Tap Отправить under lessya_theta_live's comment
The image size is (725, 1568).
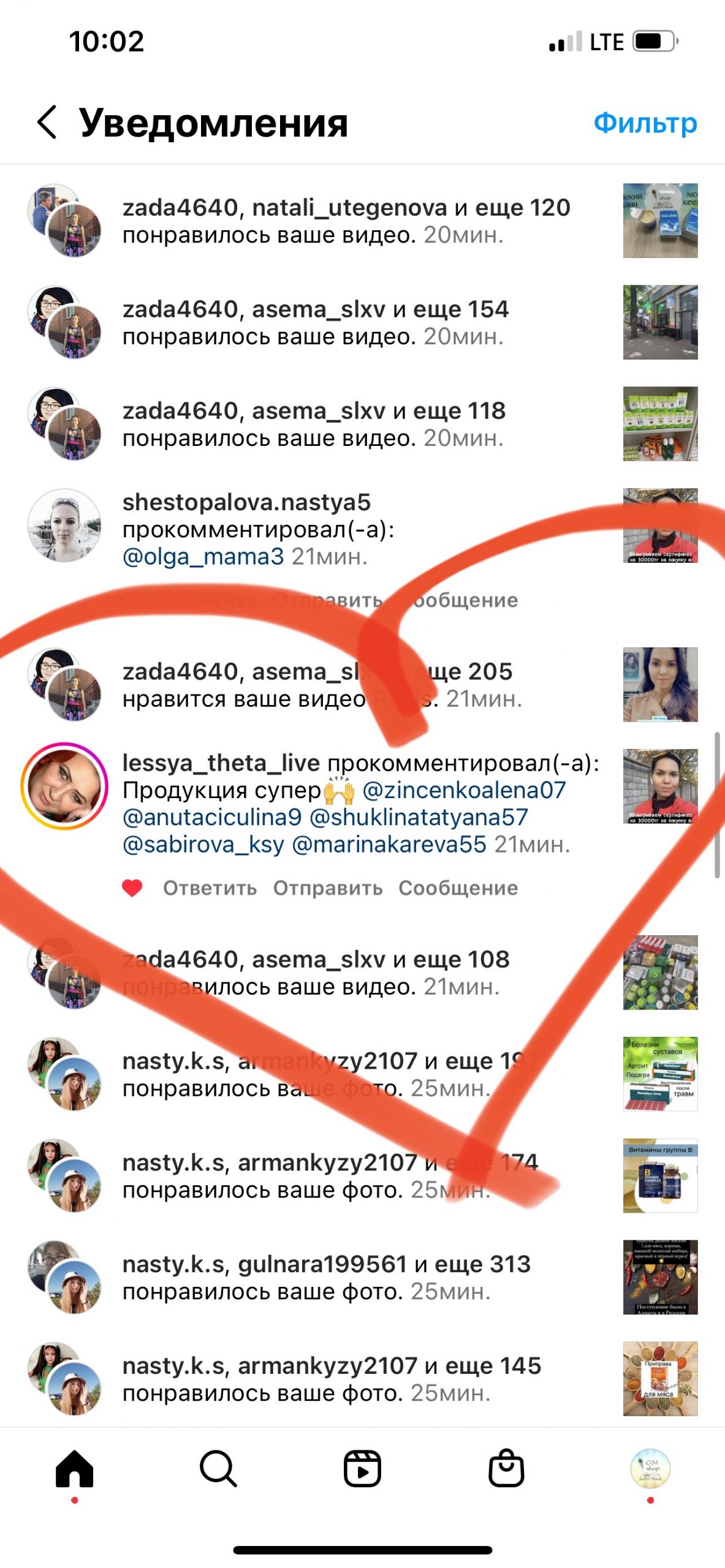click(328, 888)
